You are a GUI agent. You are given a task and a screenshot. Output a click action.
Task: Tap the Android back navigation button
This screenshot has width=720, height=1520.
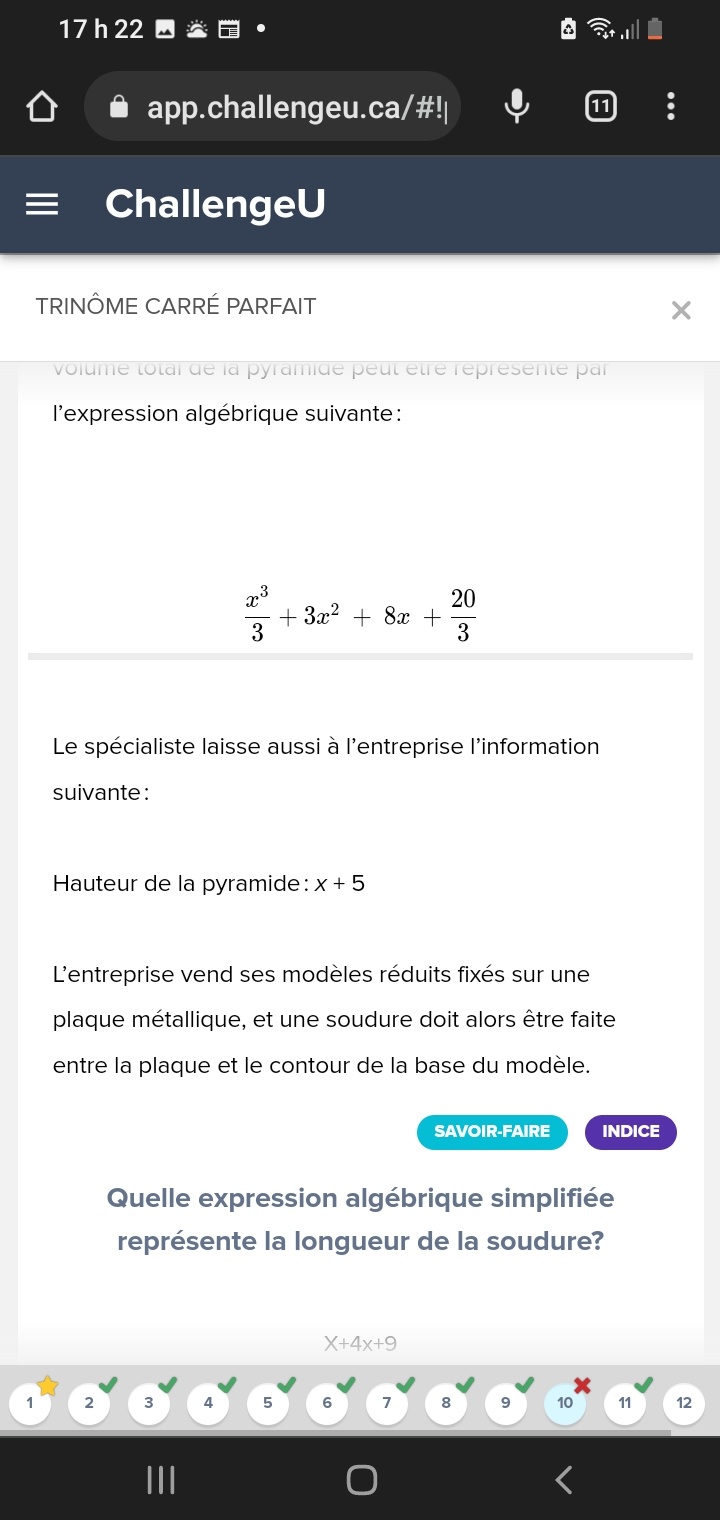pos(562,1479)
